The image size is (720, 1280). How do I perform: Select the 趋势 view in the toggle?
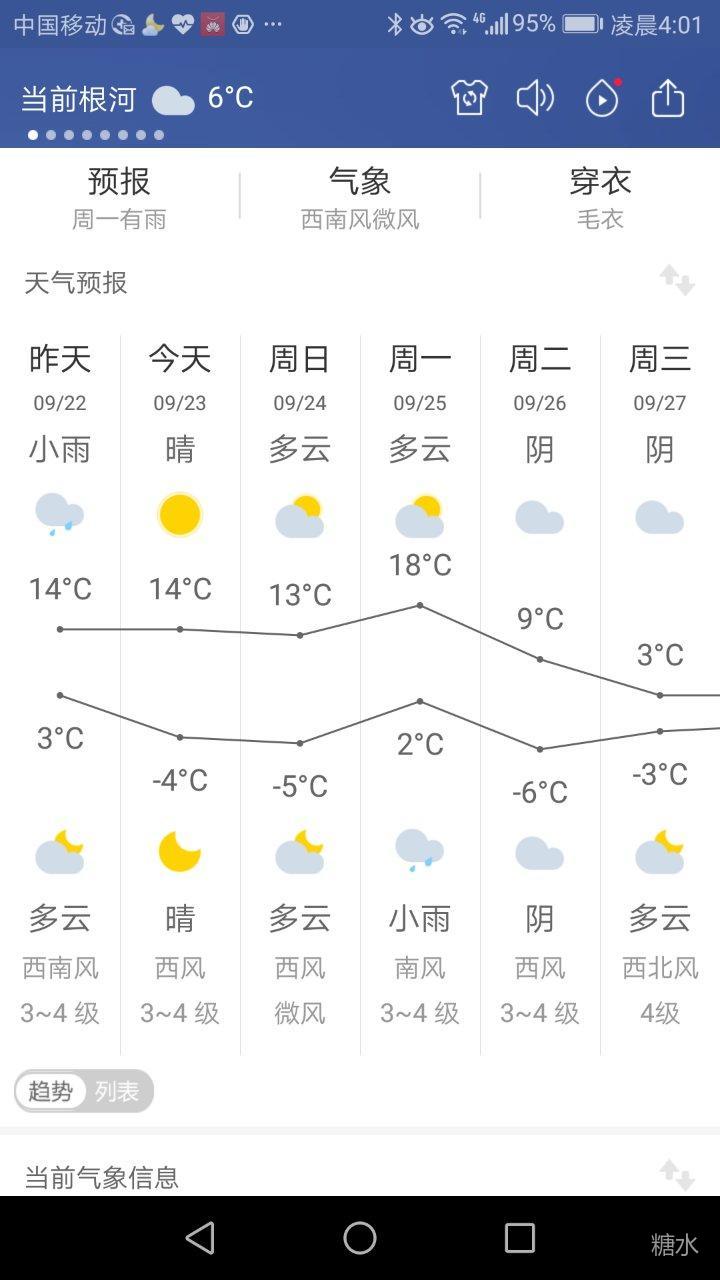click(x=50, y=1091)
